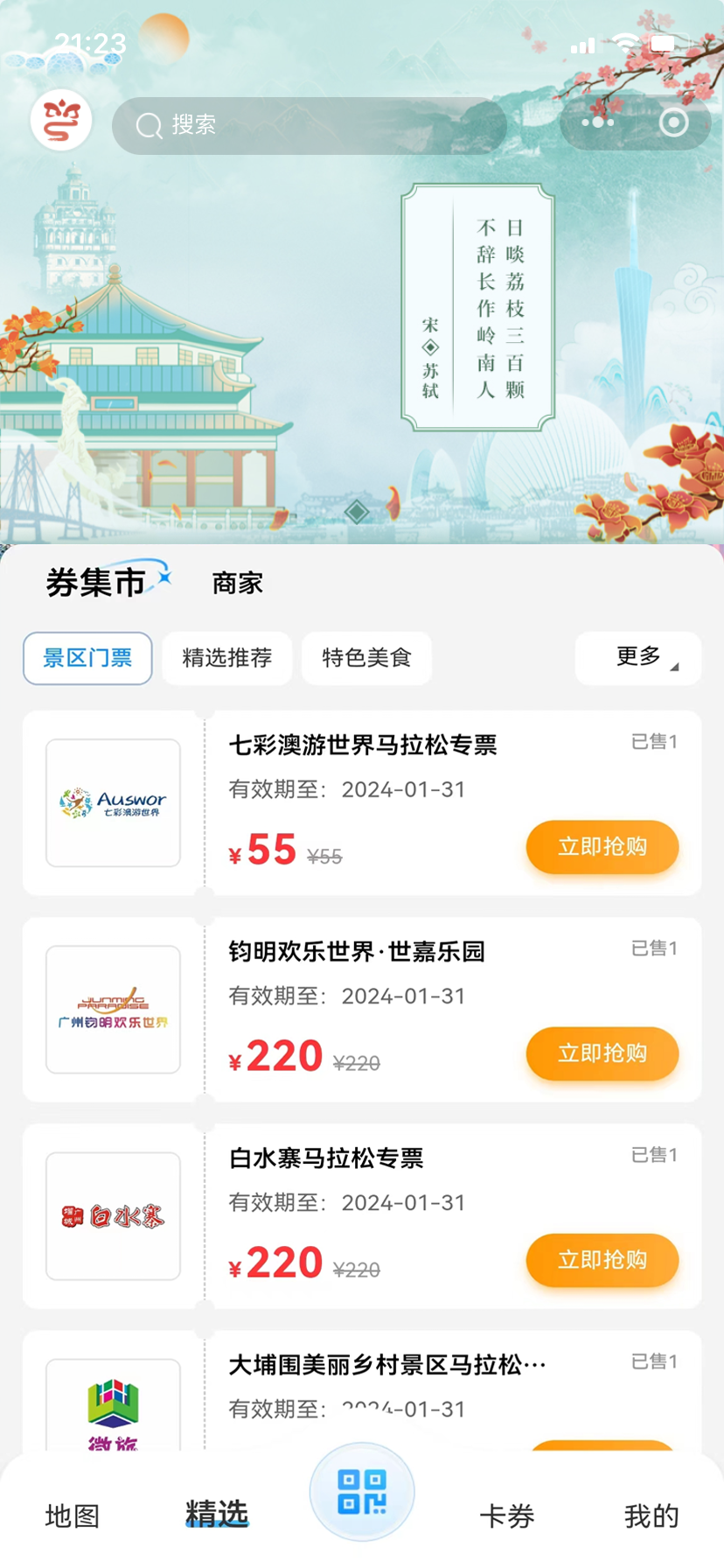This screenshot has height=1568, width=724.
Task: Go to the 地图 tab
Action: (72, 1515)
